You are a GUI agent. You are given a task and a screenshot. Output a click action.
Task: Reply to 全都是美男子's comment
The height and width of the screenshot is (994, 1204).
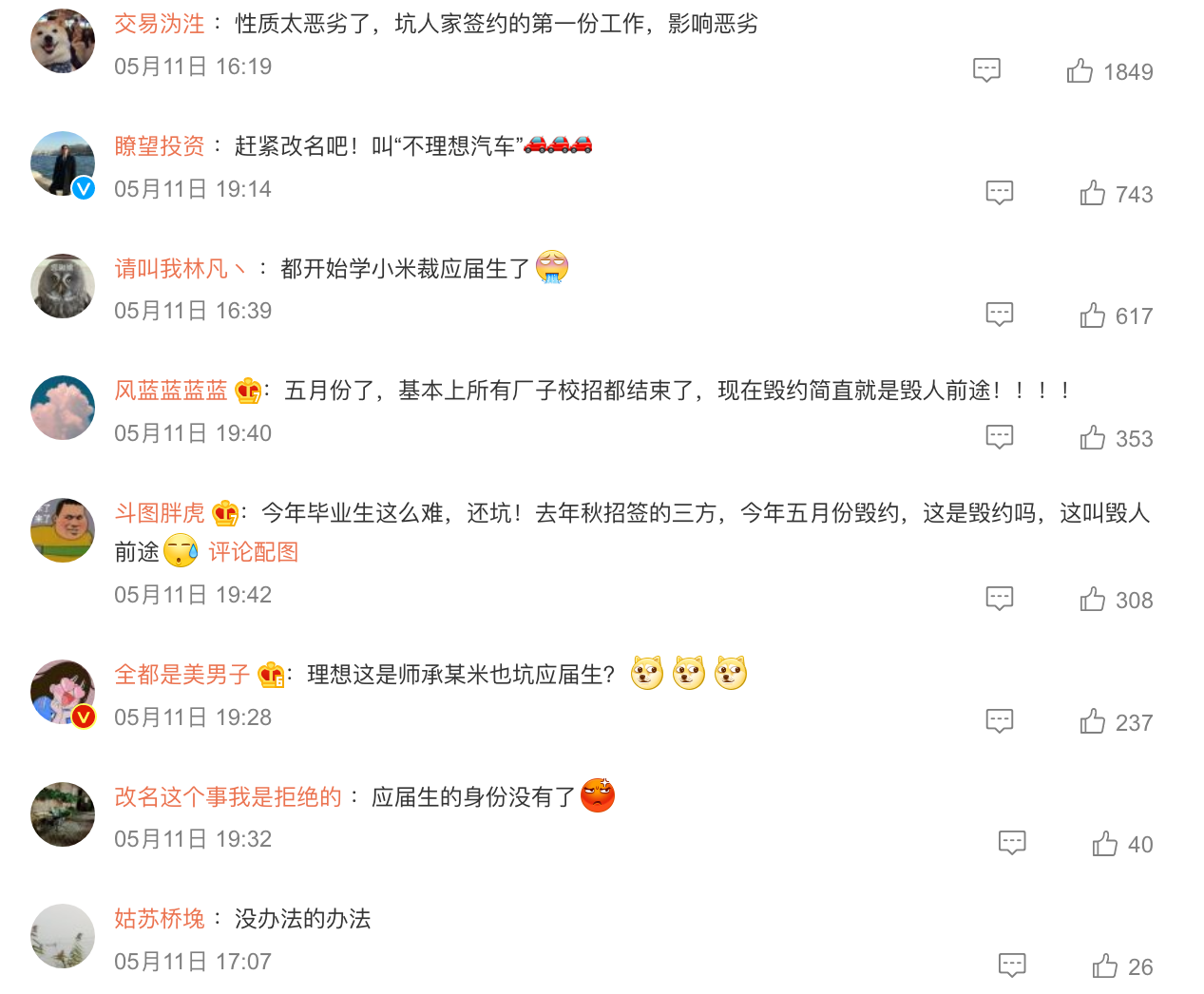[x=999, y=721]
